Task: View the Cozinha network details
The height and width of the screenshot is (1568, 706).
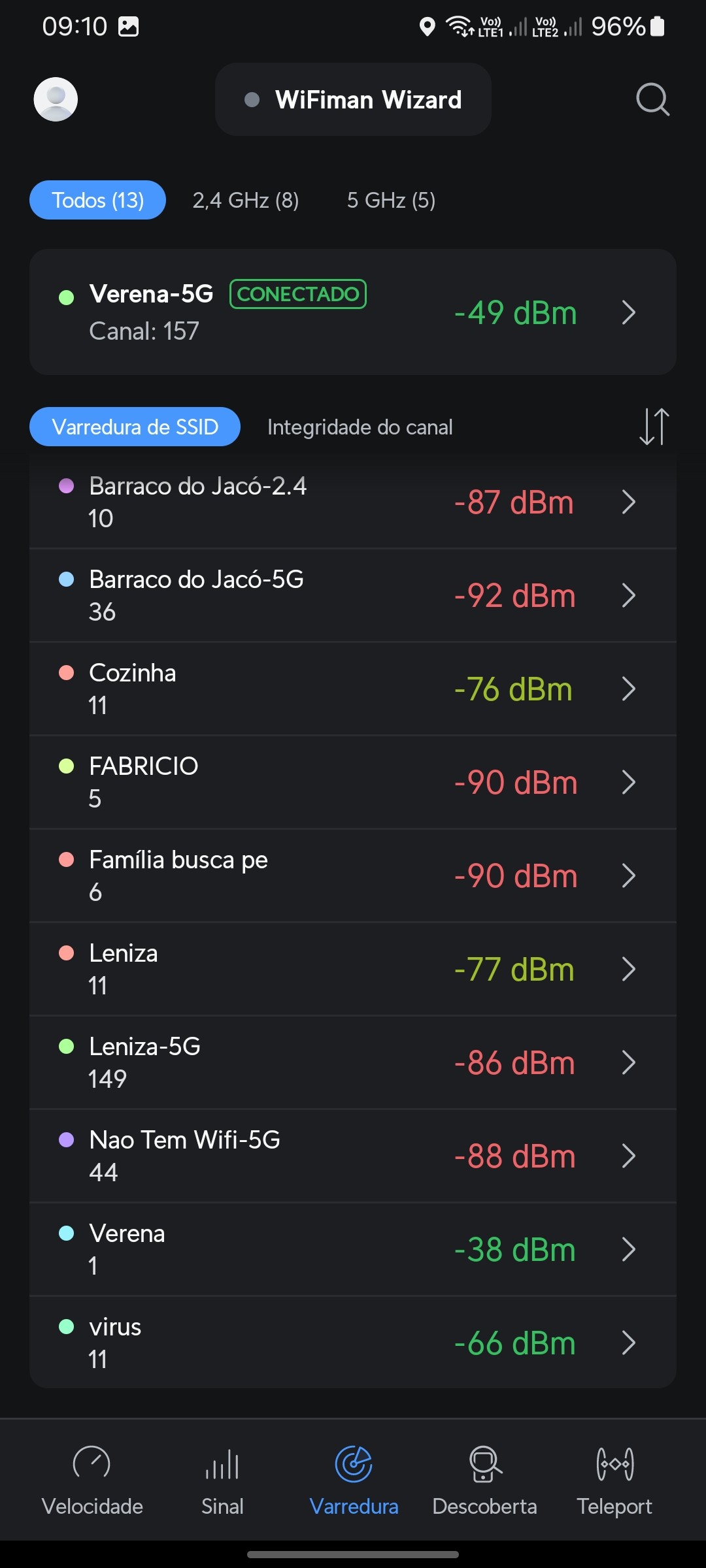Action: point(353,689)
